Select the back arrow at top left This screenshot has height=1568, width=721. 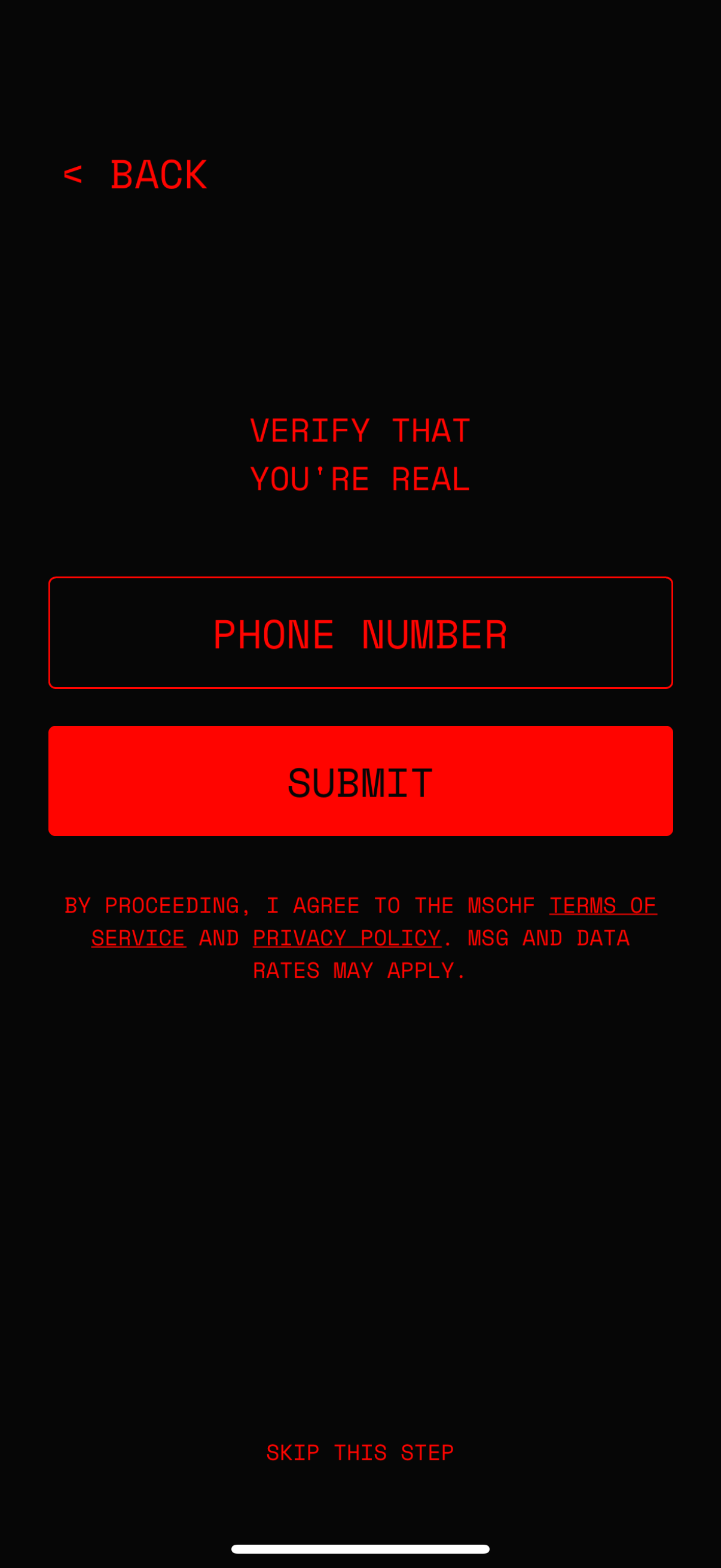[73, 176]
